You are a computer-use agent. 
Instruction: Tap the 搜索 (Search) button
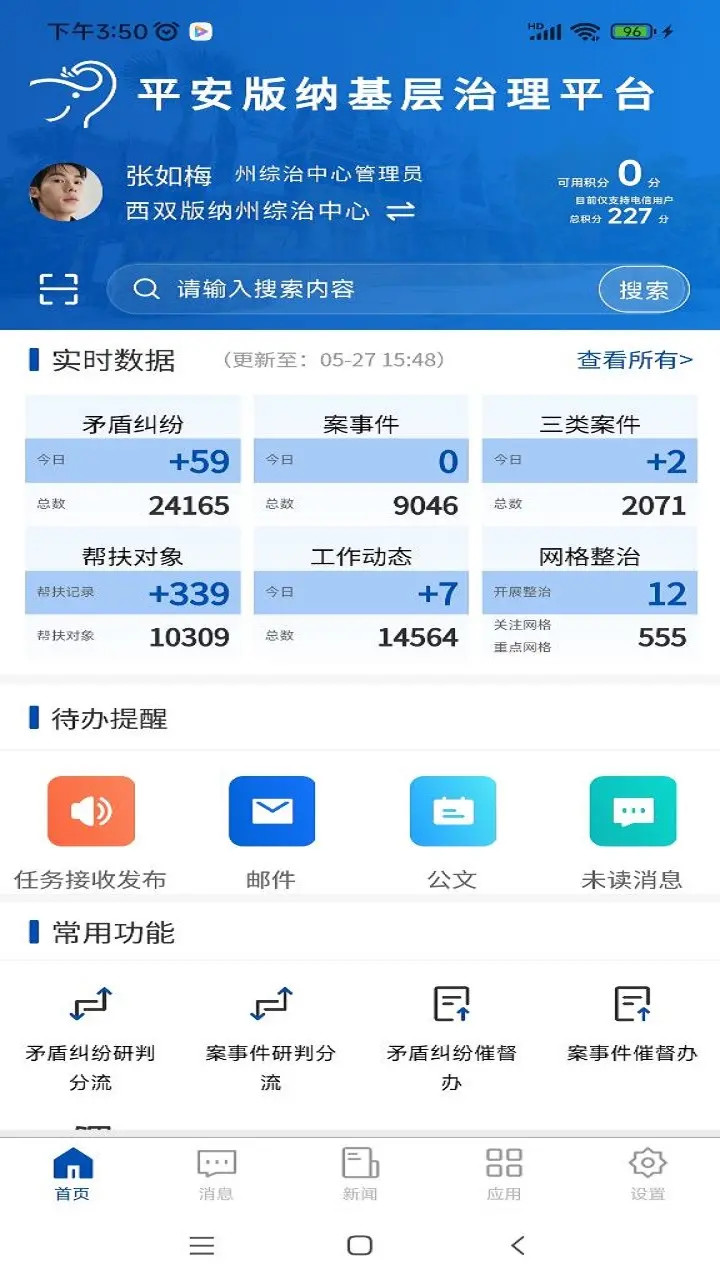click(643, 288)
